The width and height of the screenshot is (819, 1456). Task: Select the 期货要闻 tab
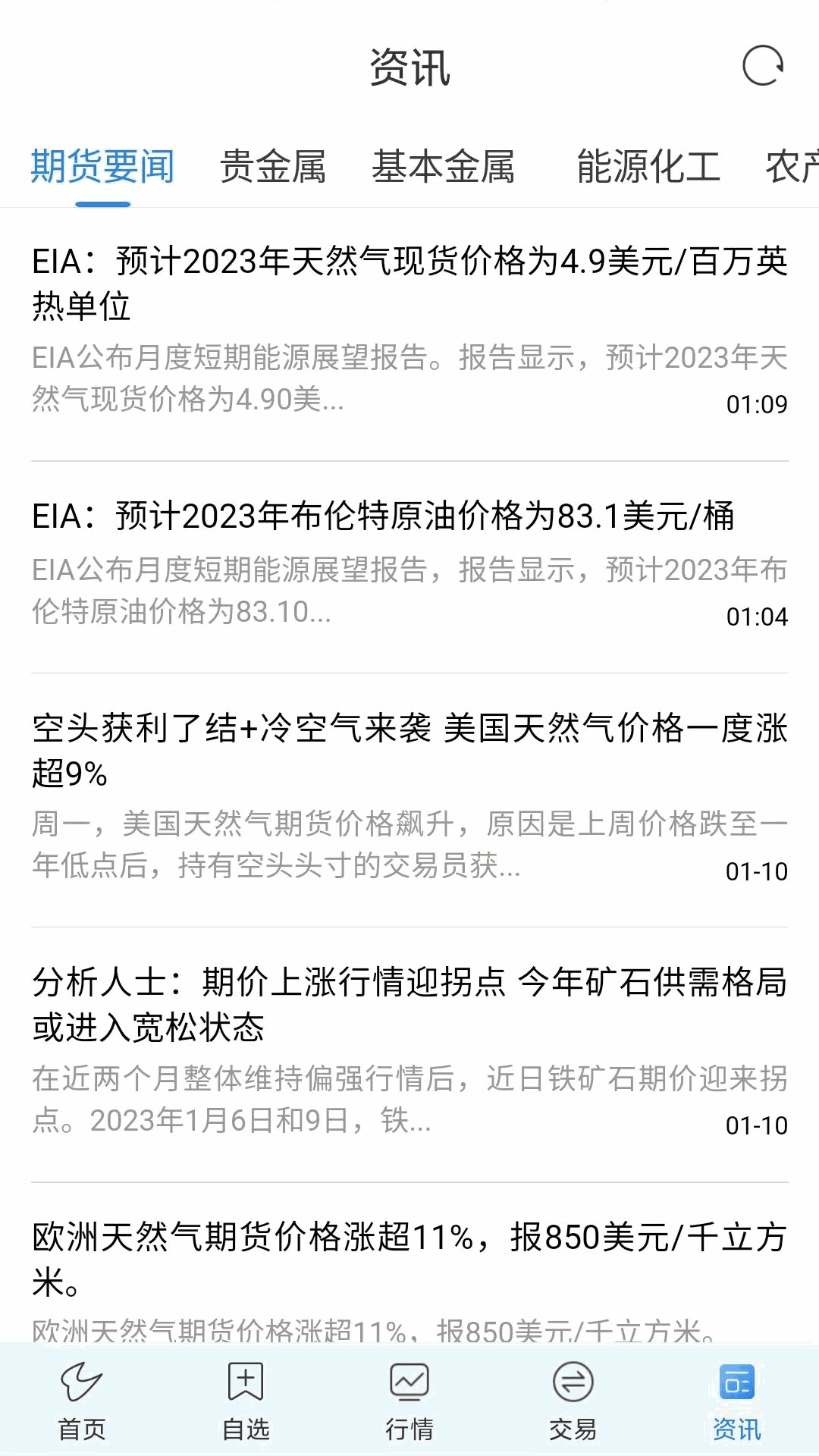pyautogui.click(x=102, y=167)
